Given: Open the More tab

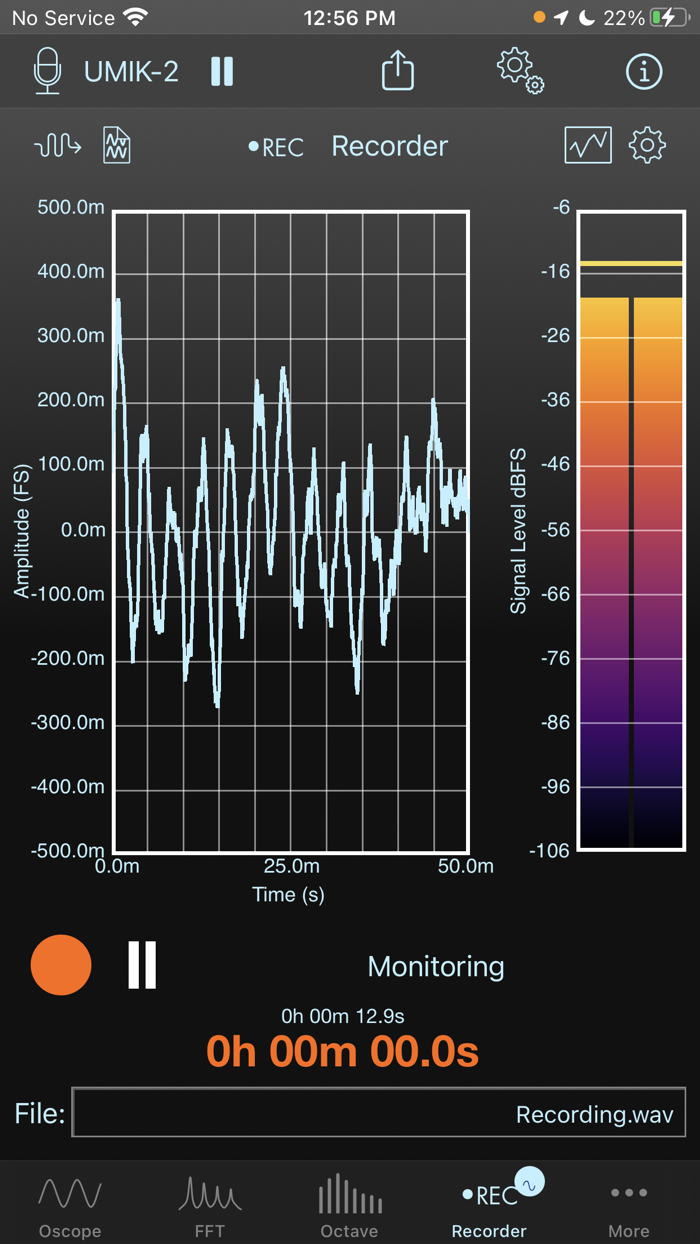Looking at the screenshot, I should coord(629,1205).
